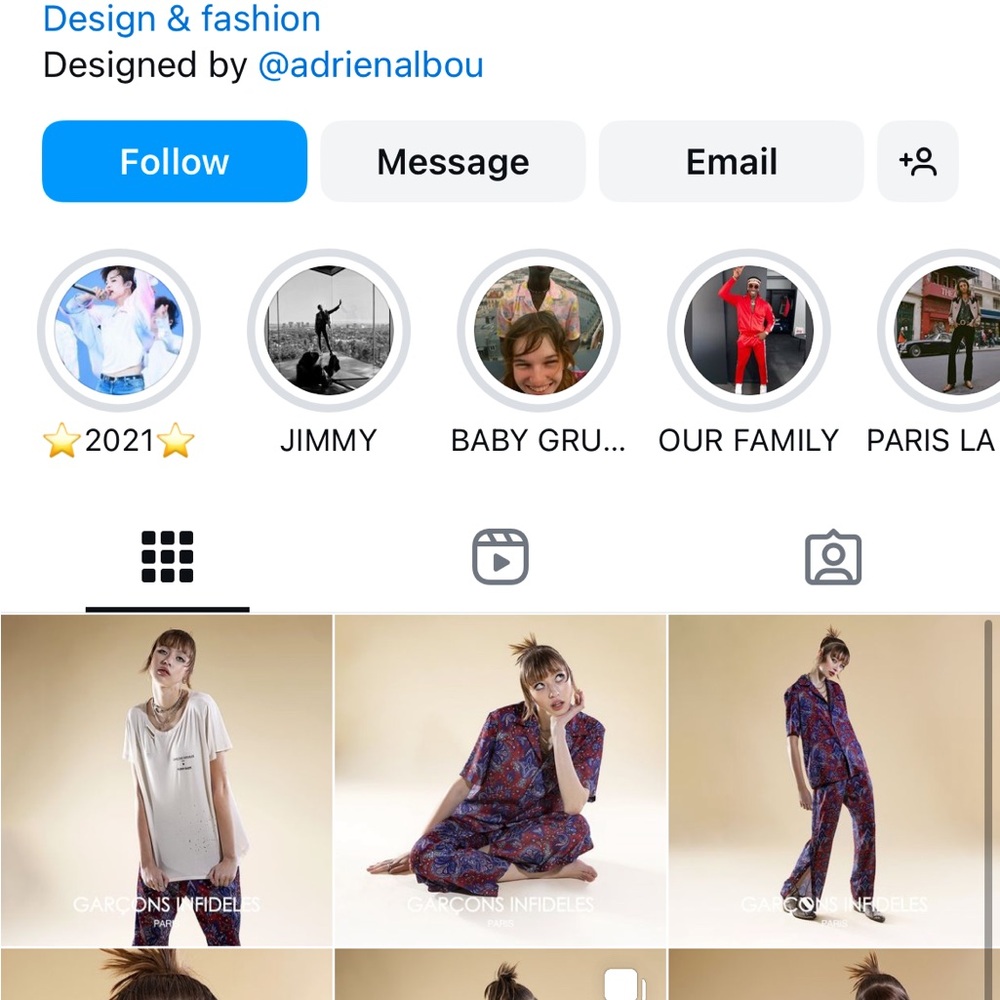The width and height of the screenshot is (1000, 1000).
Task: Open the 2021 story highlight
Action: click(x=119, y=331)
